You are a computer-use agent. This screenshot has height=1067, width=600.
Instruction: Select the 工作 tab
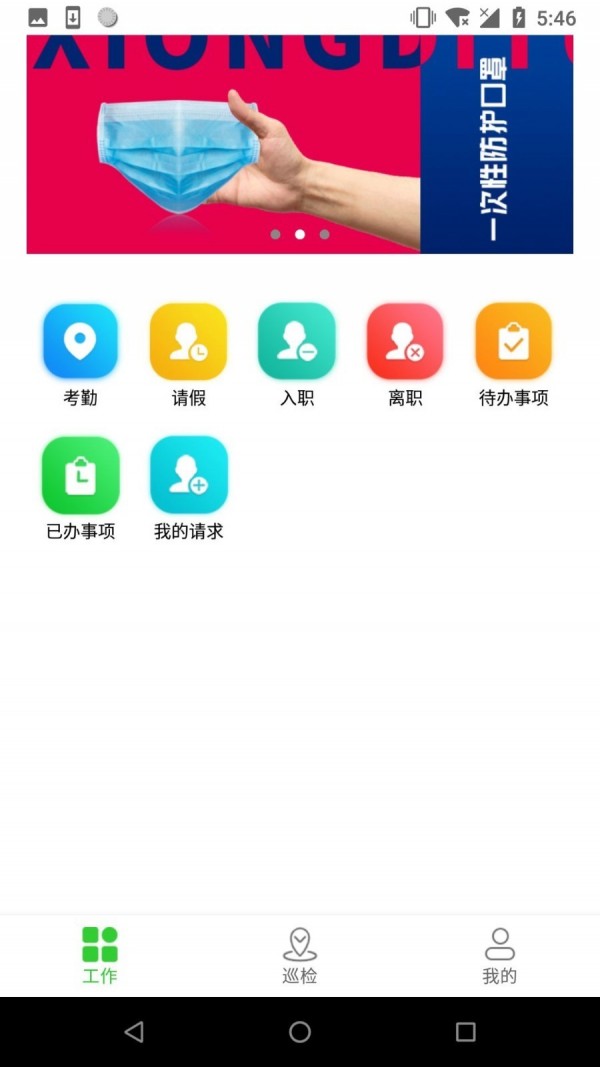coord(100,955)
